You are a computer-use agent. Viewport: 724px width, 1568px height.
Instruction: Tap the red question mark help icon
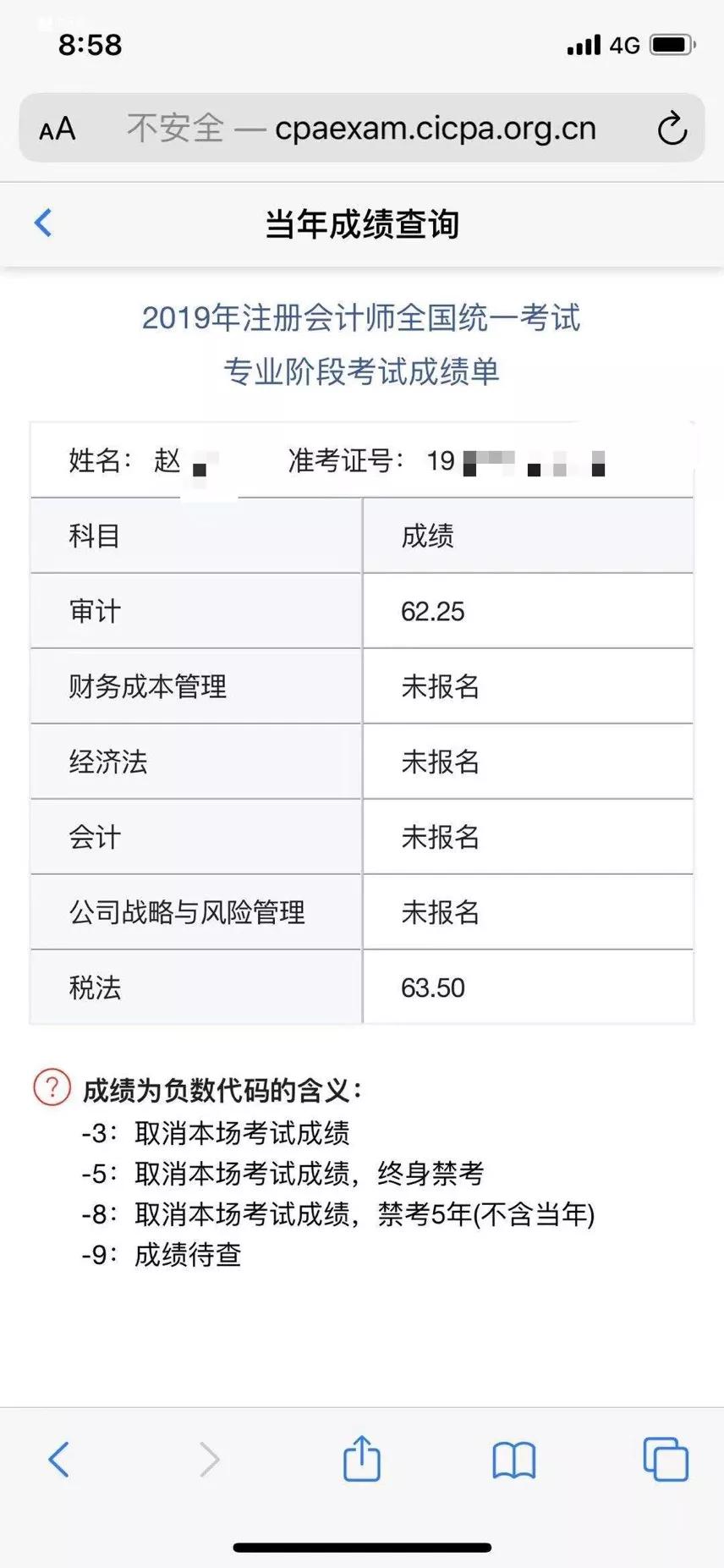click(52, 1087)
